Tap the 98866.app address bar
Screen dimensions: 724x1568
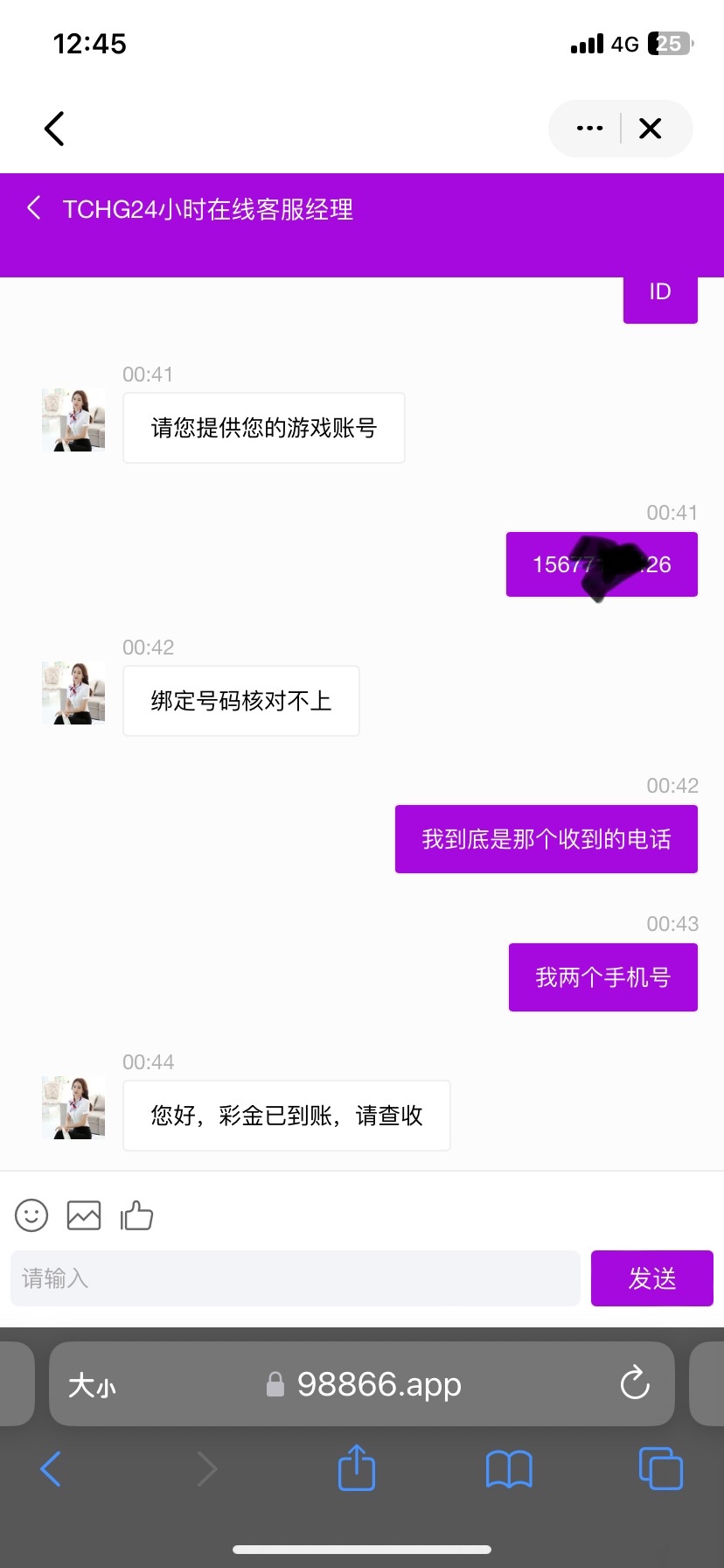[x=378, y=1384]
